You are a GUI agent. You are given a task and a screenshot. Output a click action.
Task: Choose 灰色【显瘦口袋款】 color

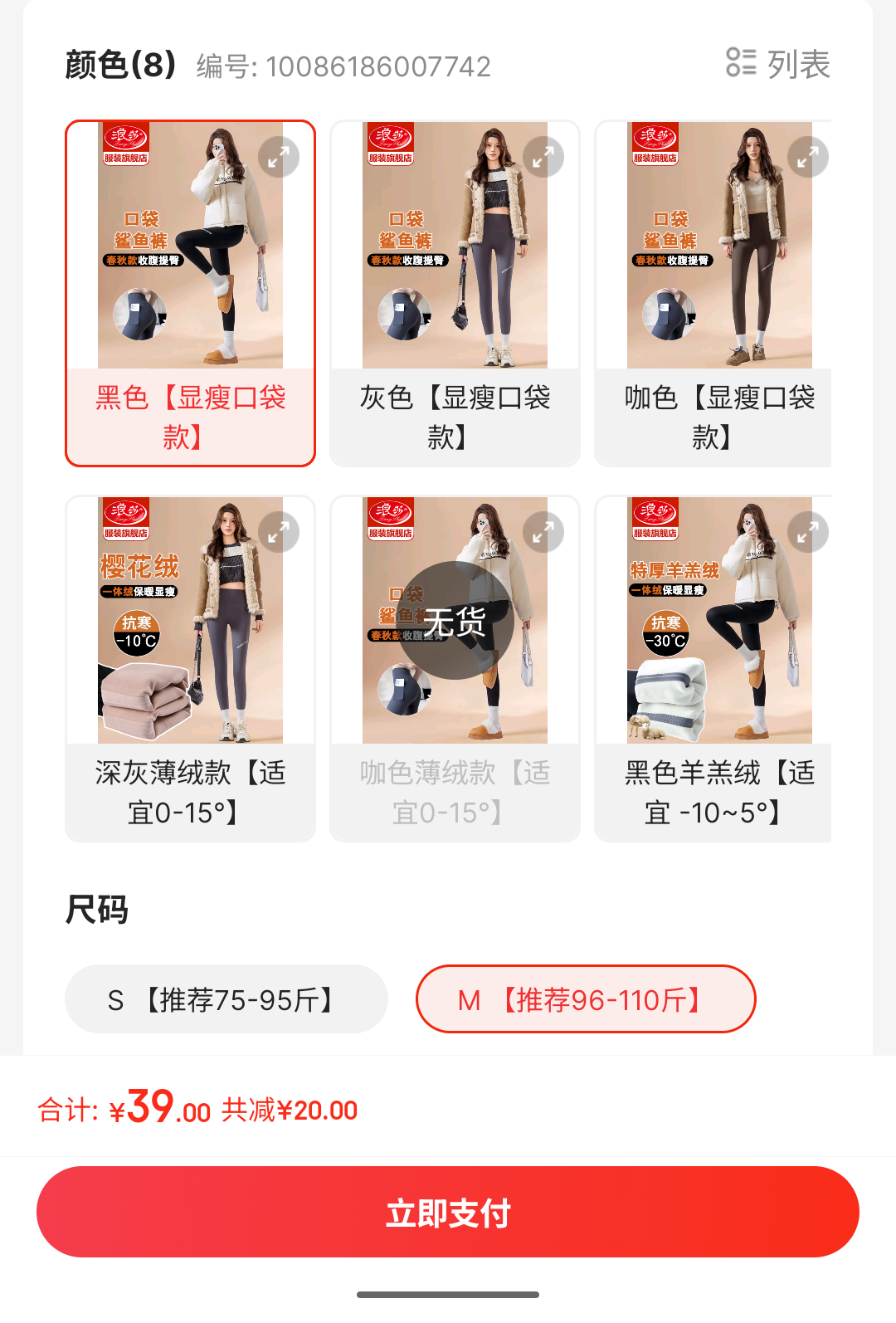[455, 416]
